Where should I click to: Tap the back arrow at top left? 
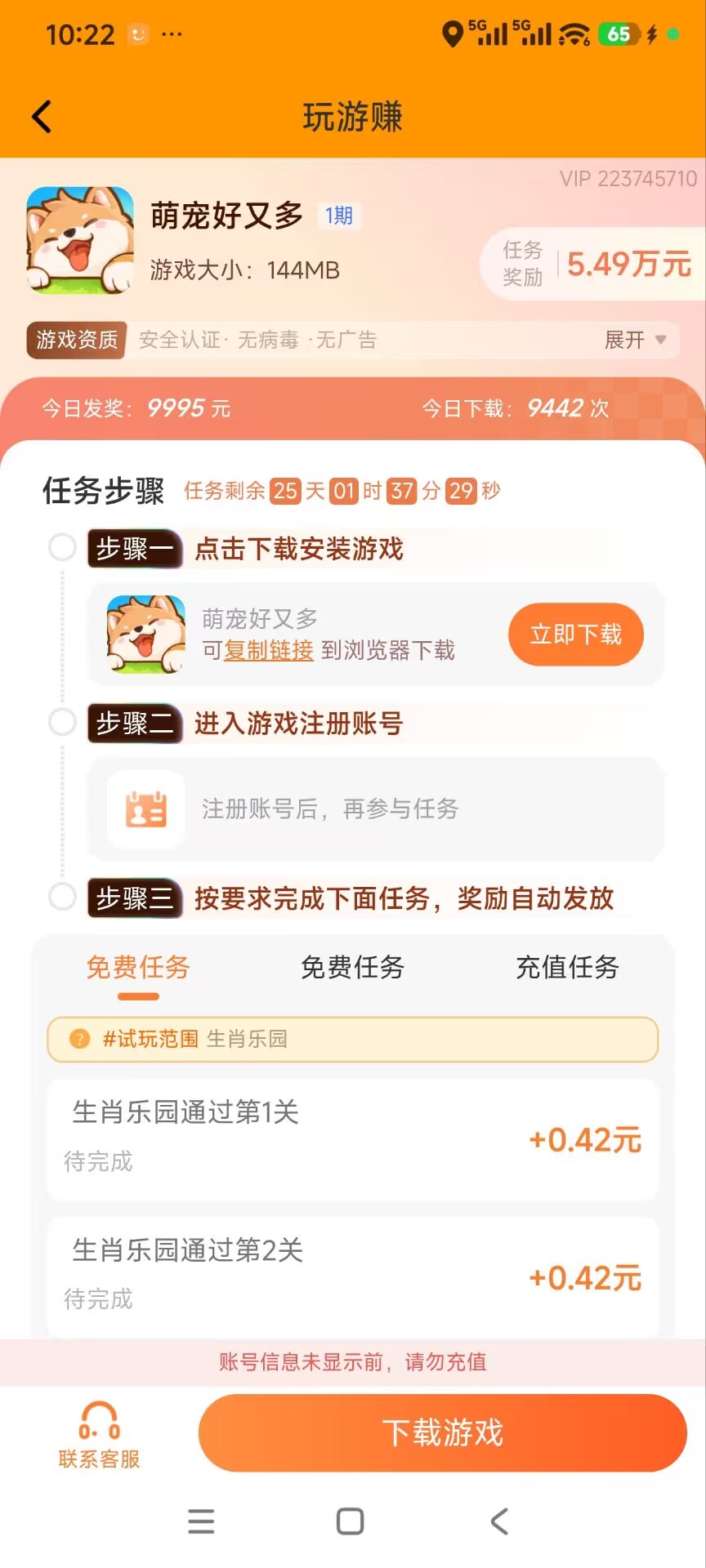tap(42, 116)
